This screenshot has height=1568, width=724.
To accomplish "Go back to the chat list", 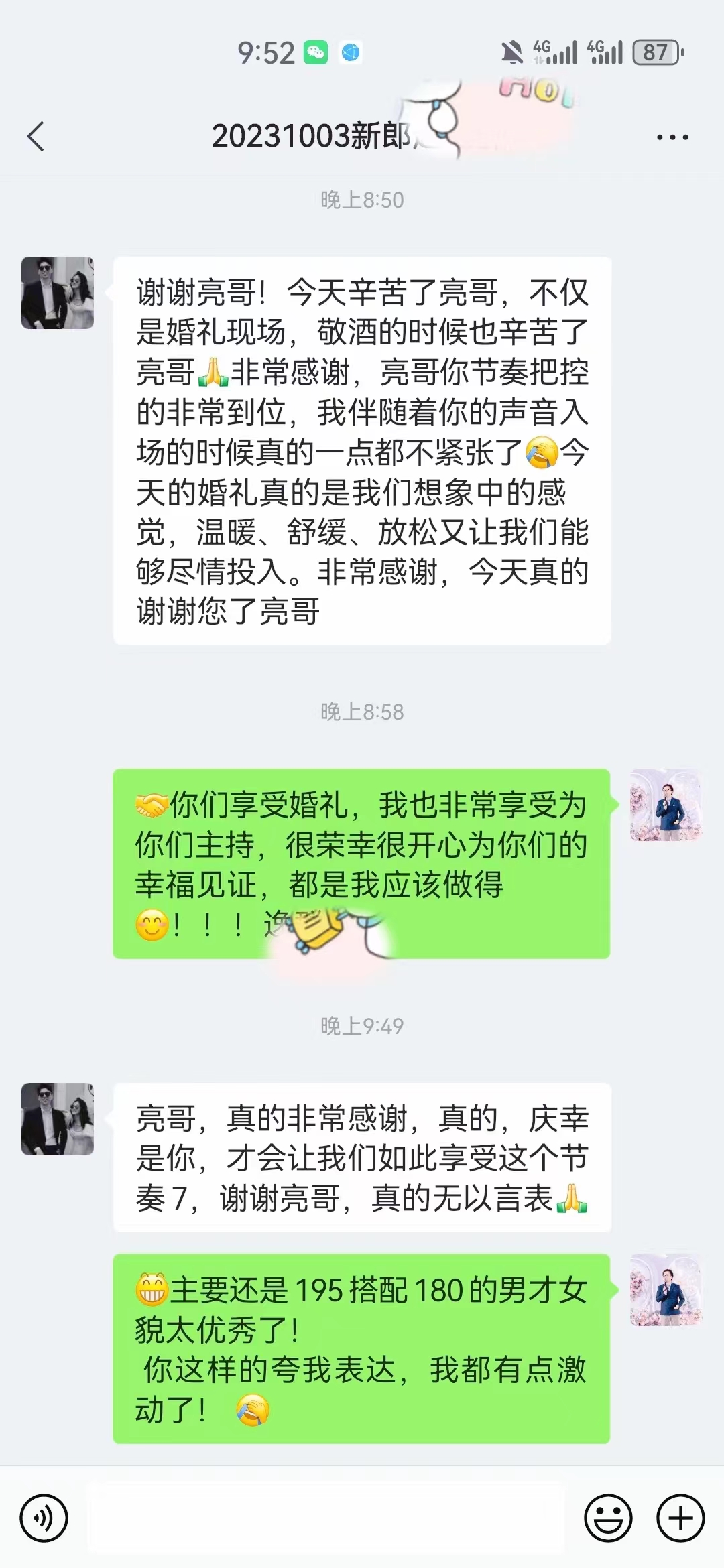I will 36,137.
